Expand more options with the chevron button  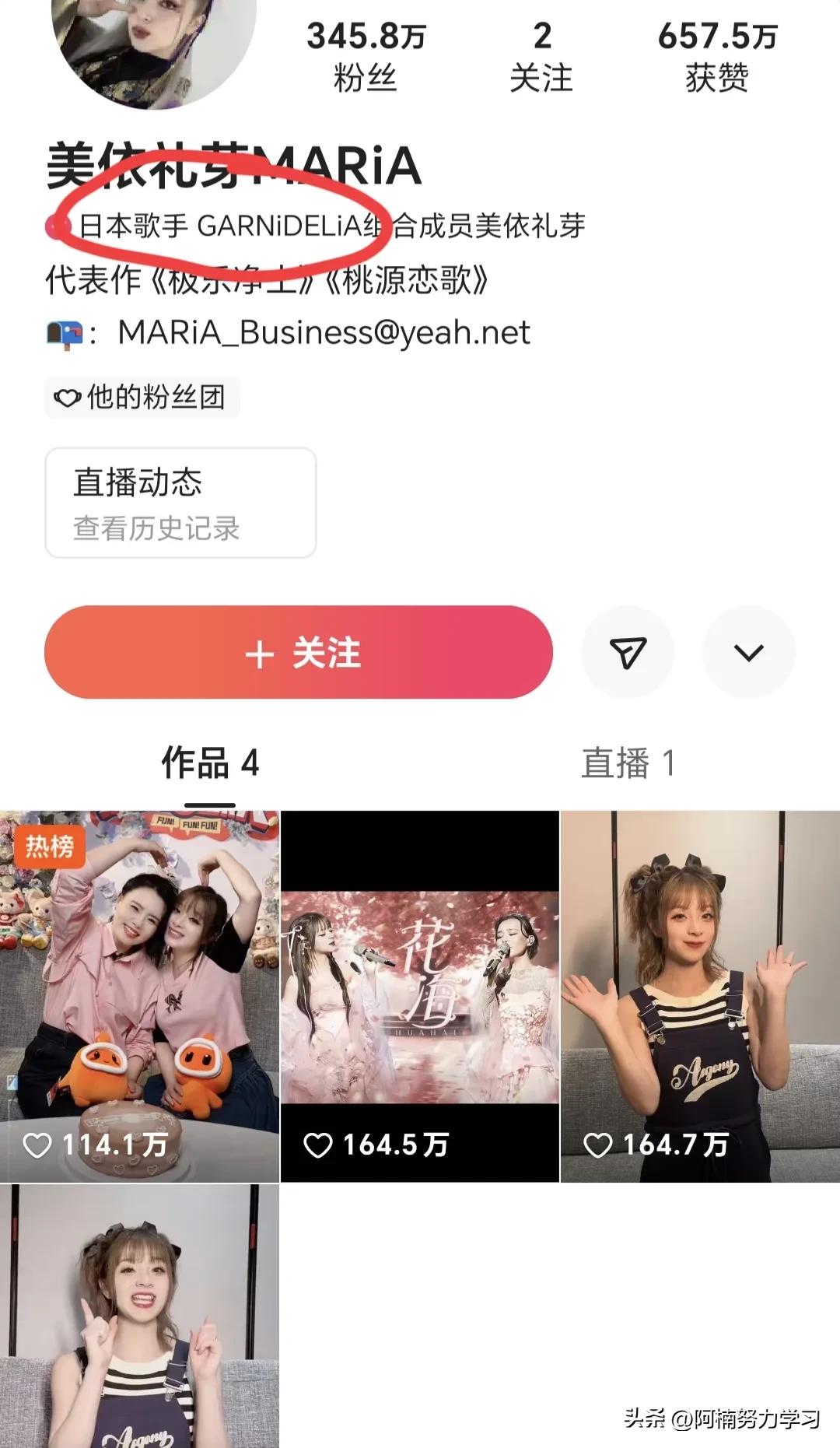click(x=749, y=654)
